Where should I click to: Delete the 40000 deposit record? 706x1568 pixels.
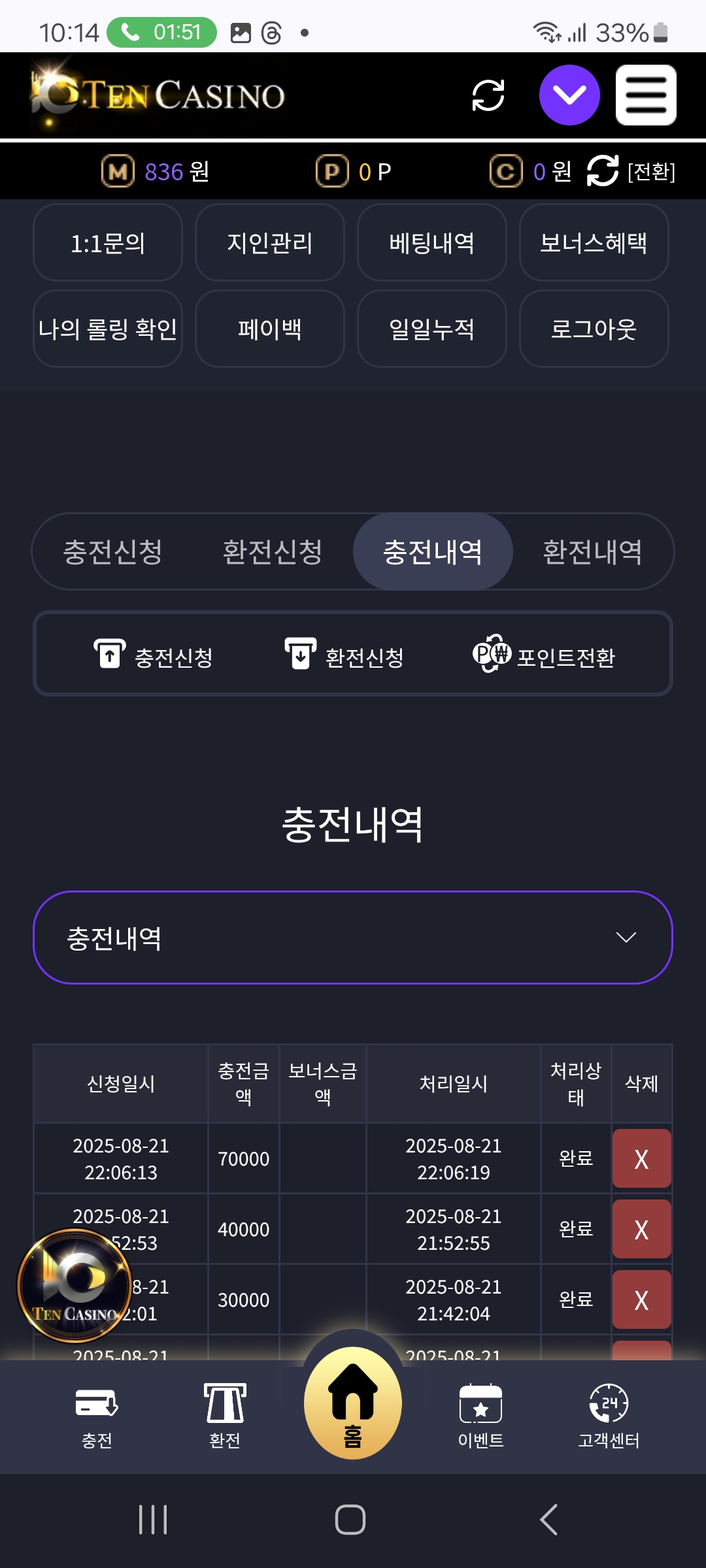(642, 1229)
